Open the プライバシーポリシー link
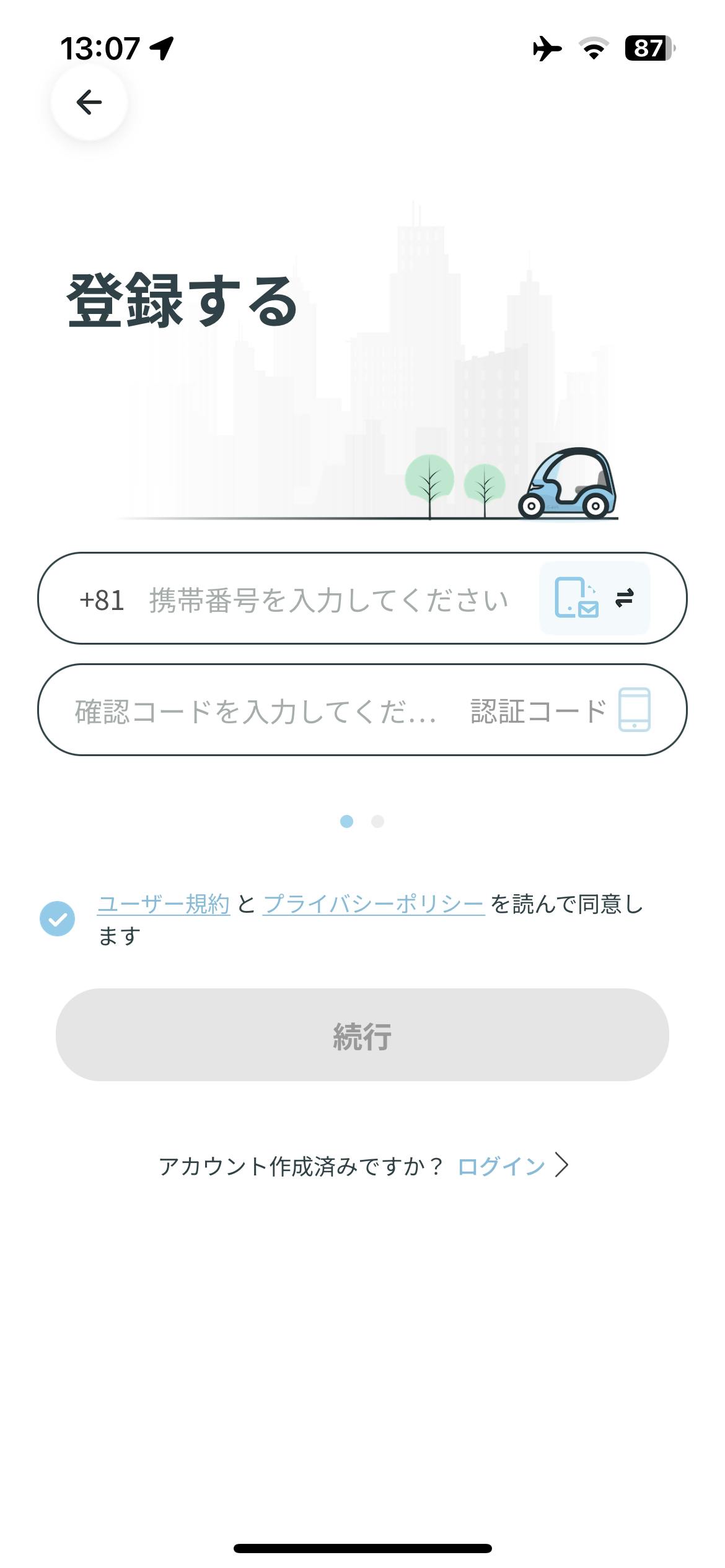725x1568 pixels. click(373, 904)
